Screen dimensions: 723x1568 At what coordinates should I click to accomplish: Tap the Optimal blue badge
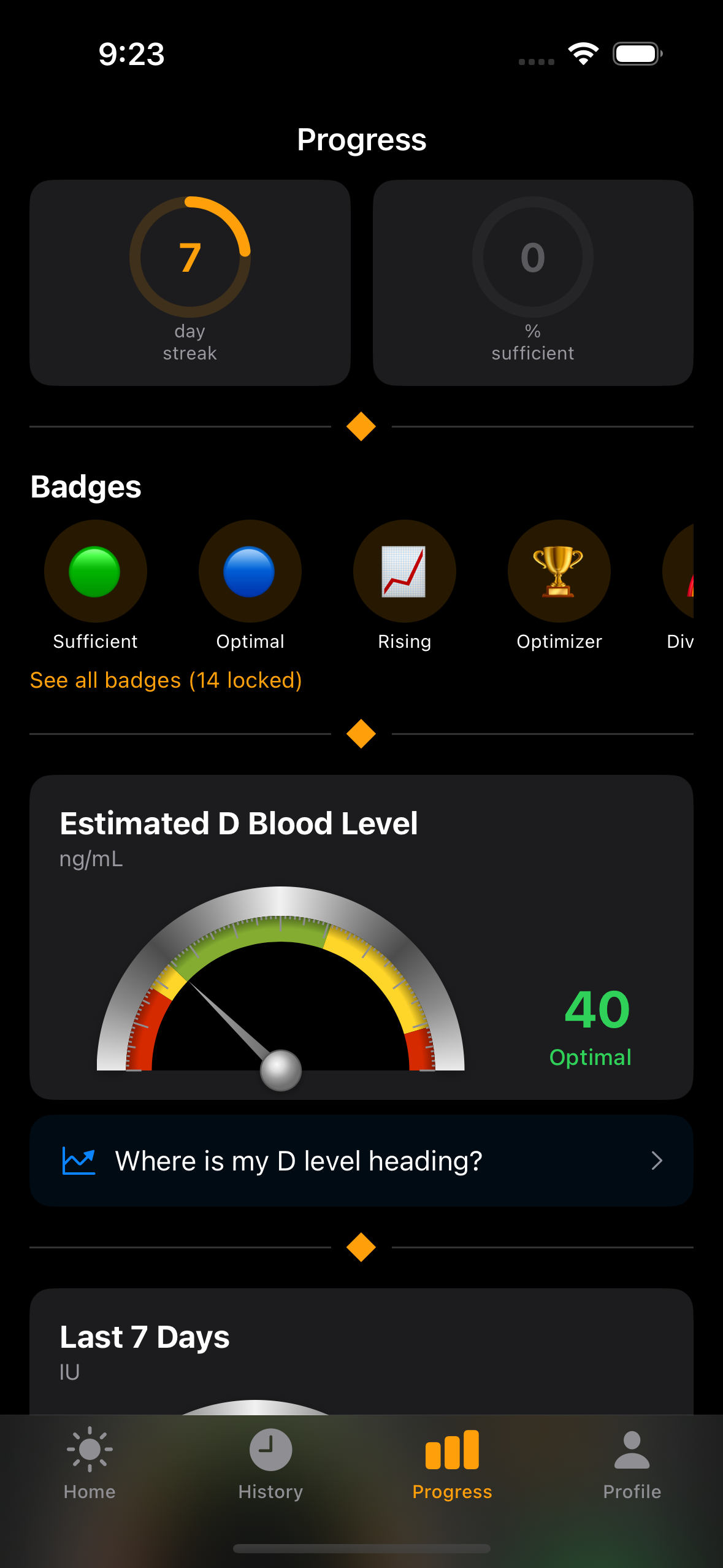click(x=250, y=571)
